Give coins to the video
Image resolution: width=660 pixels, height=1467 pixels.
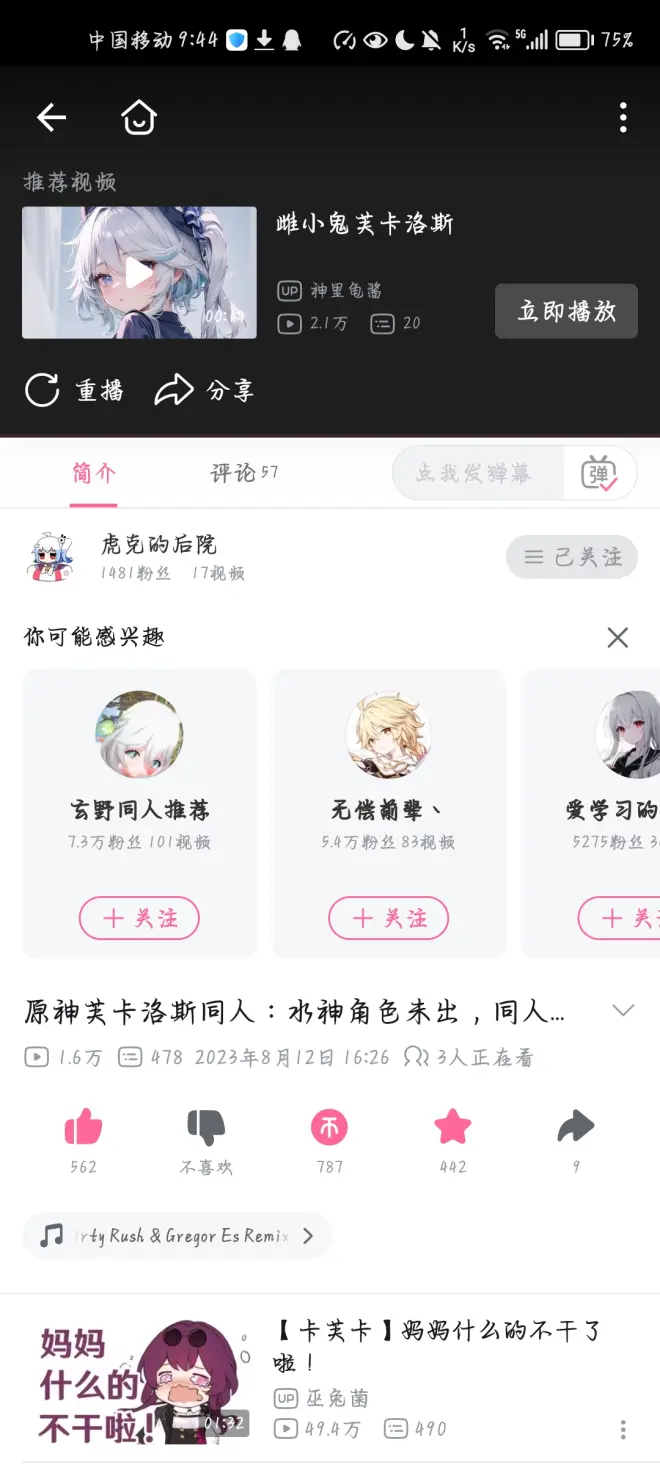point(329,1129)
